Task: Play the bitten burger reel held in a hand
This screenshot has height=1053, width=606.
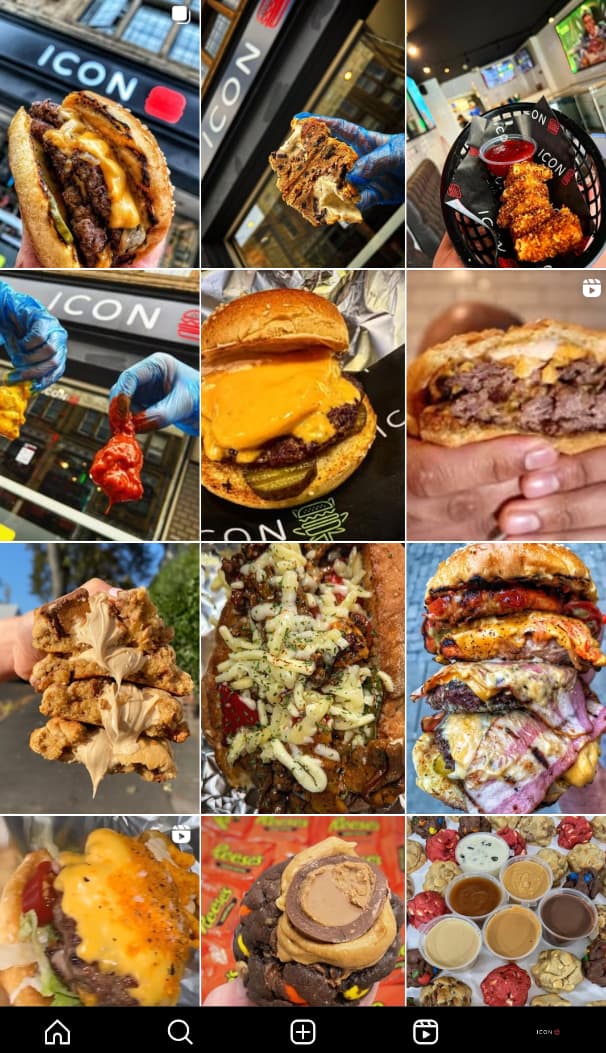Action: point(506,405)
